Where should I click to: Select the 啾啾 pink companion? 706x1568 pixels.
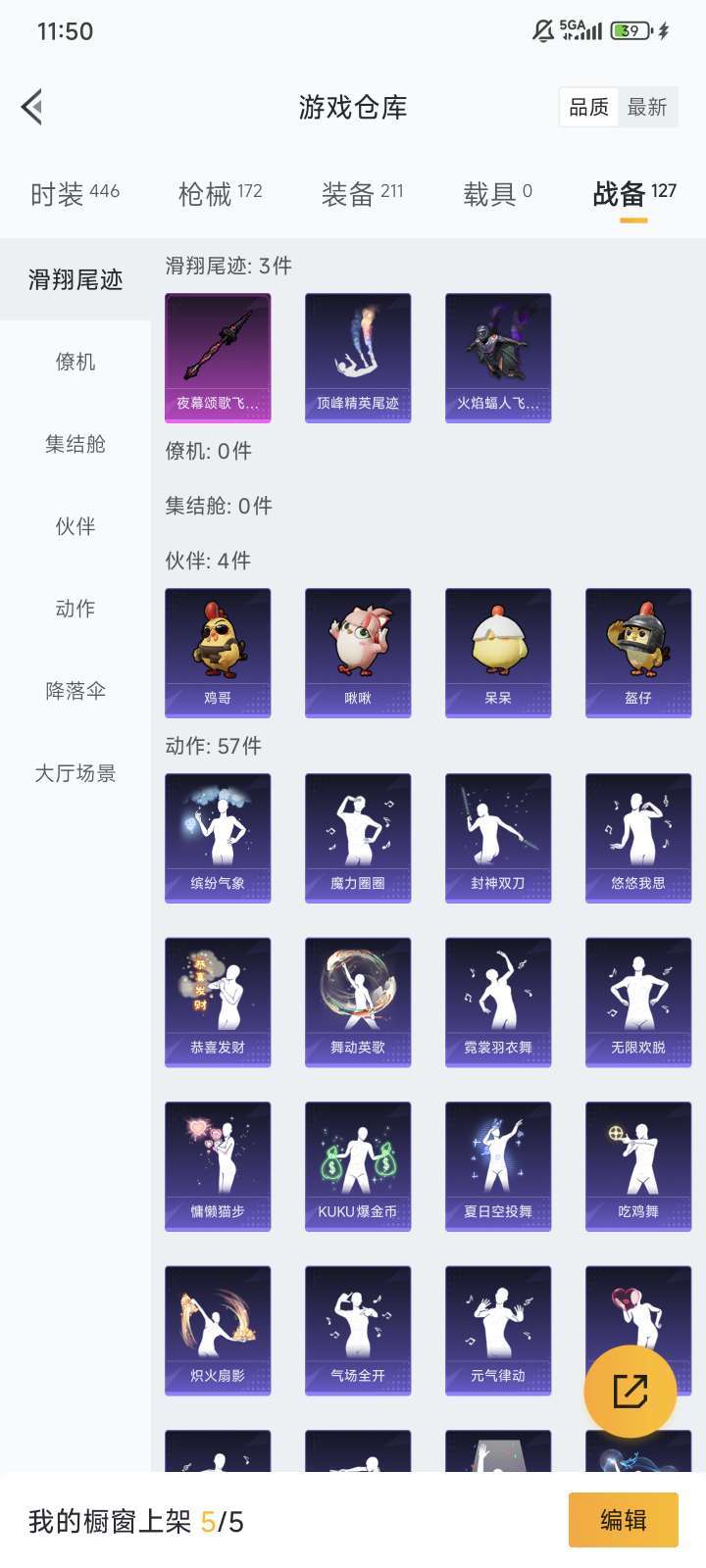(357, 652)
